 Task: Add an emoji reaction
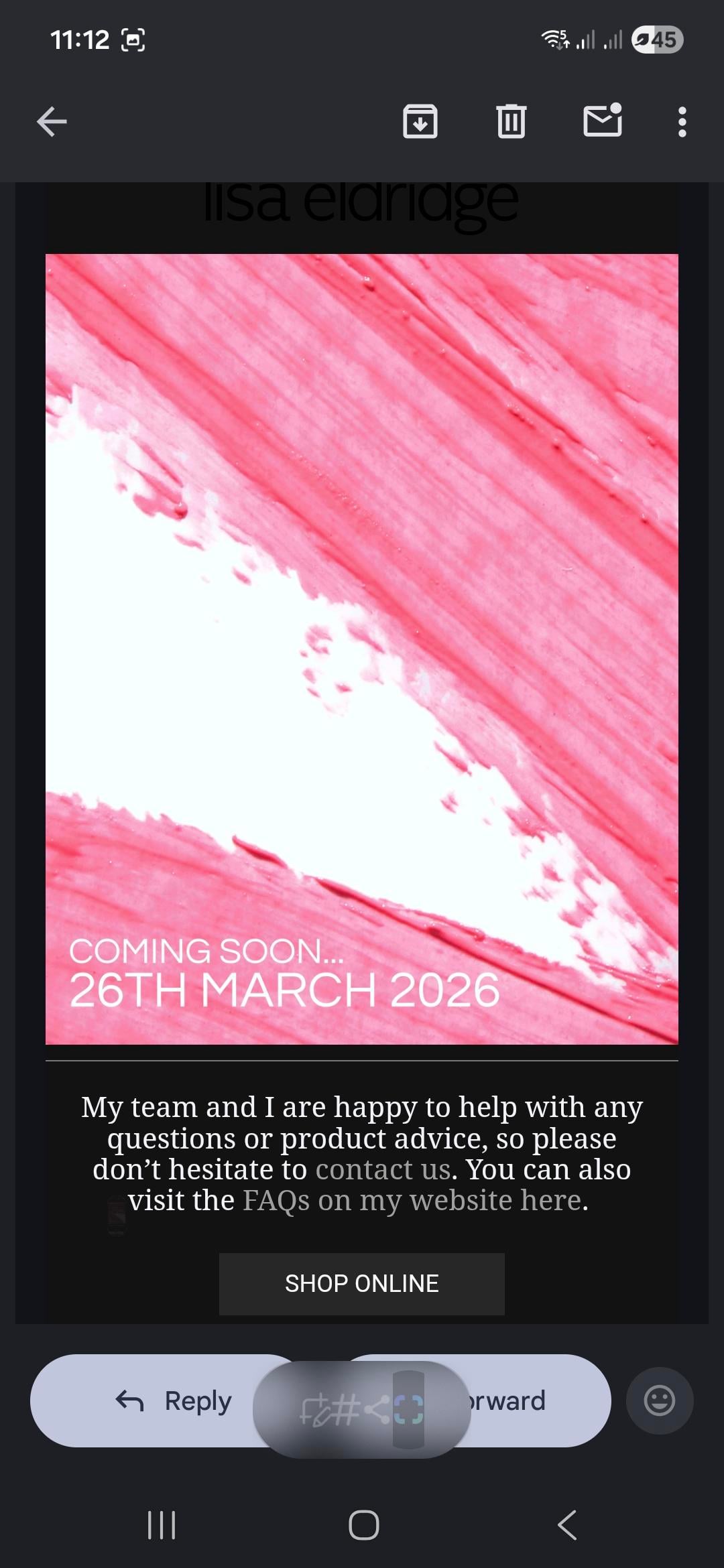[659, 1400]
